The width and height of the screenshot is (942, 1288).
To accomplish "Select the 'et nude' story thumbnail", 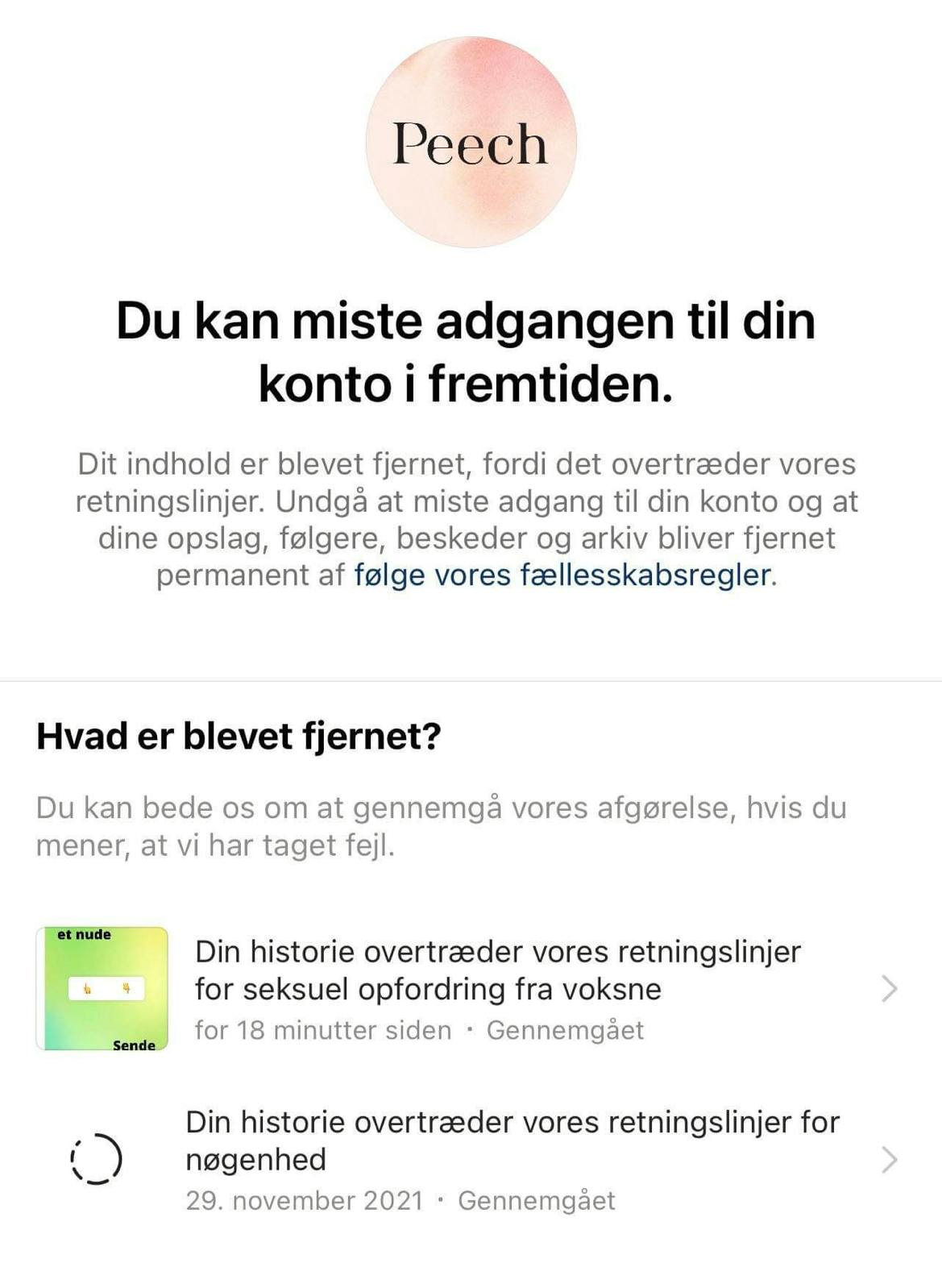I will click(x=104, y=987).
